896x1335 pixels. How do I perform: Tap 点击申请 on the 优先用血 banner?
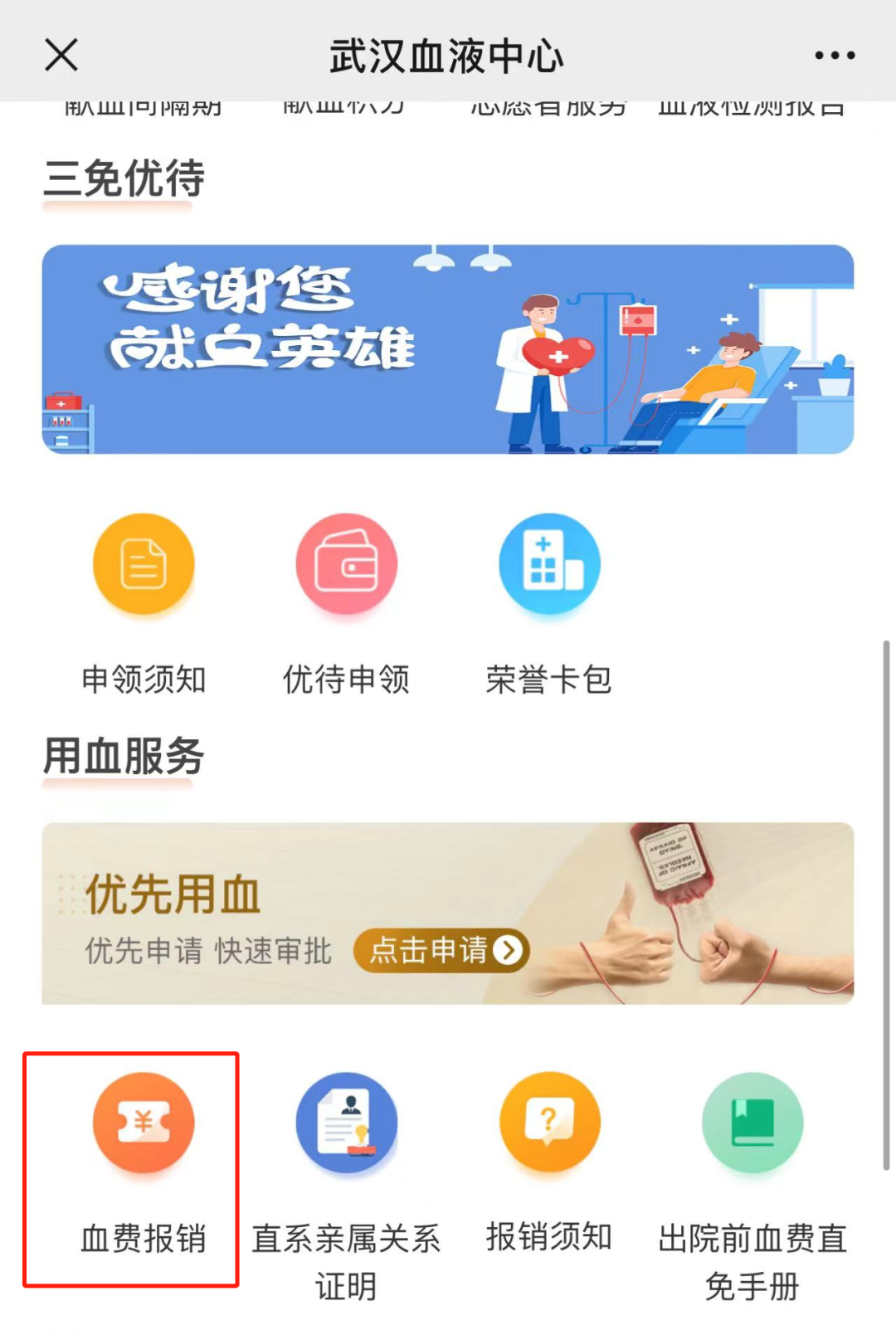coord(442,950)
